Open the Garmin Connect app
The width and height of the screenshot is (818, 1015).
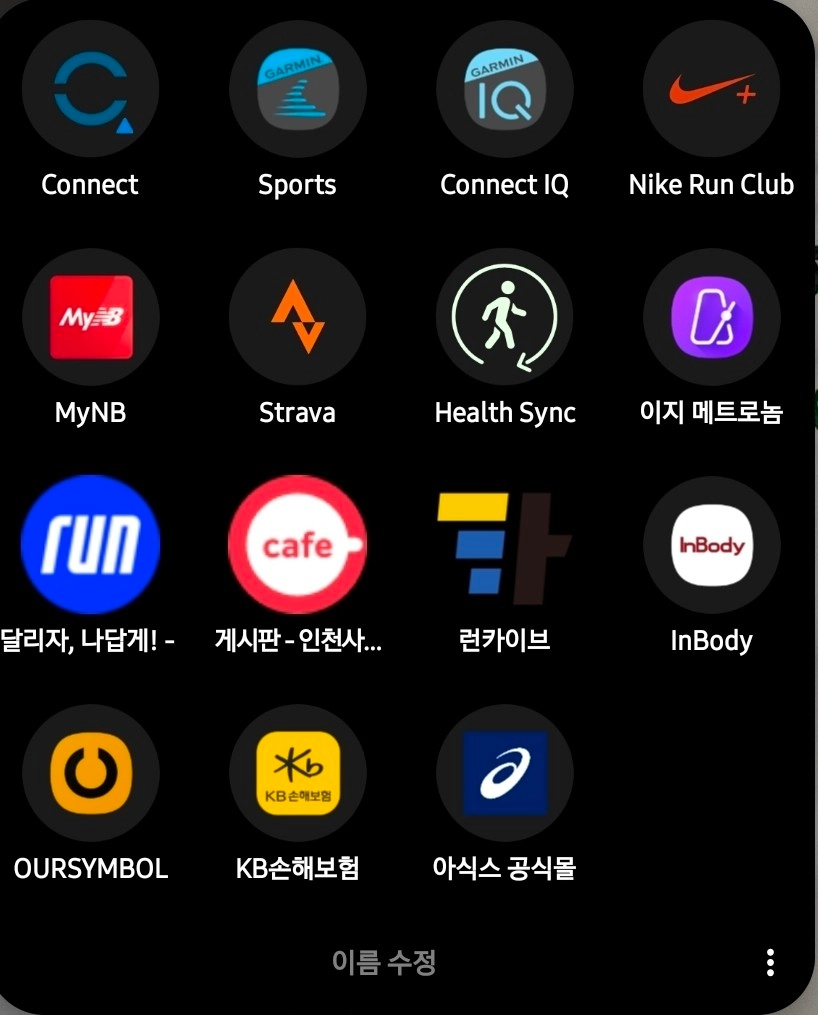(x=90, y=90)
